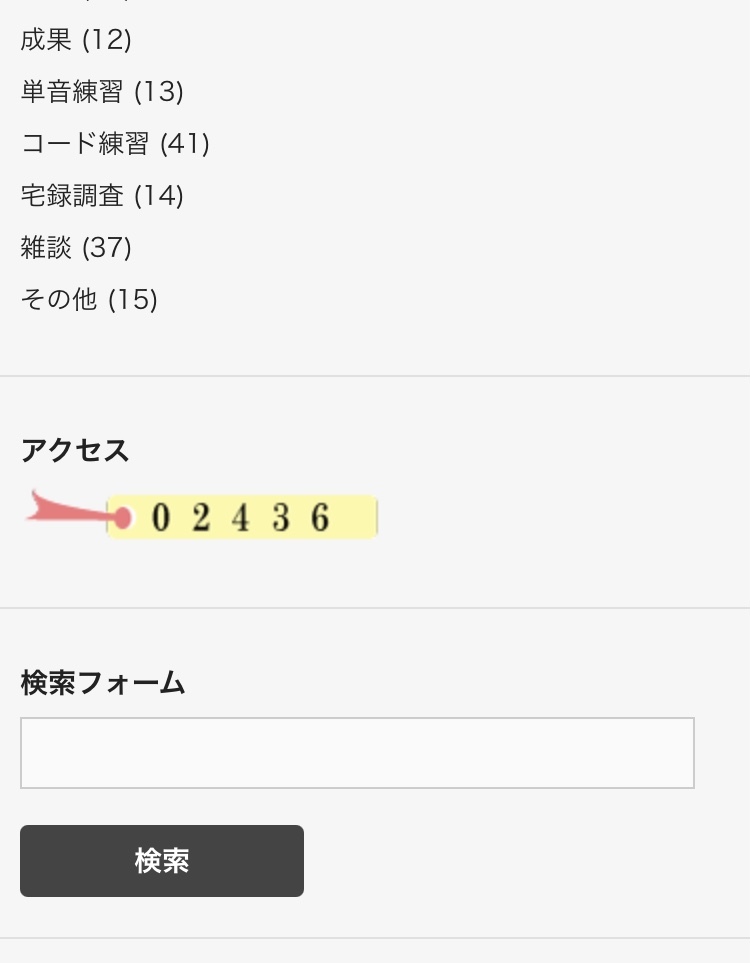Tap the 検索 button

(162, 861)
